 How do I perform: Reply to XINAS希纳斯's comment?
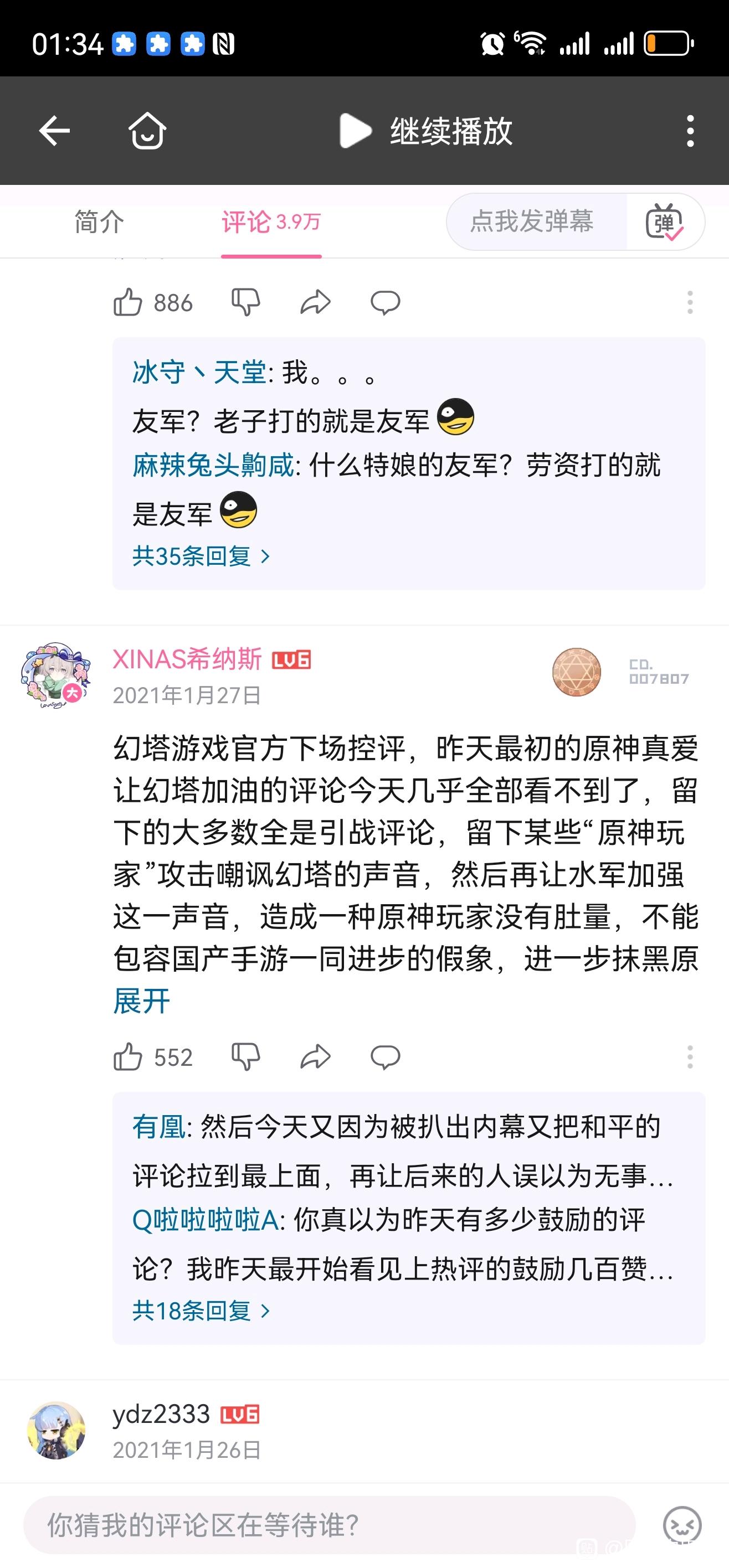386,1058
